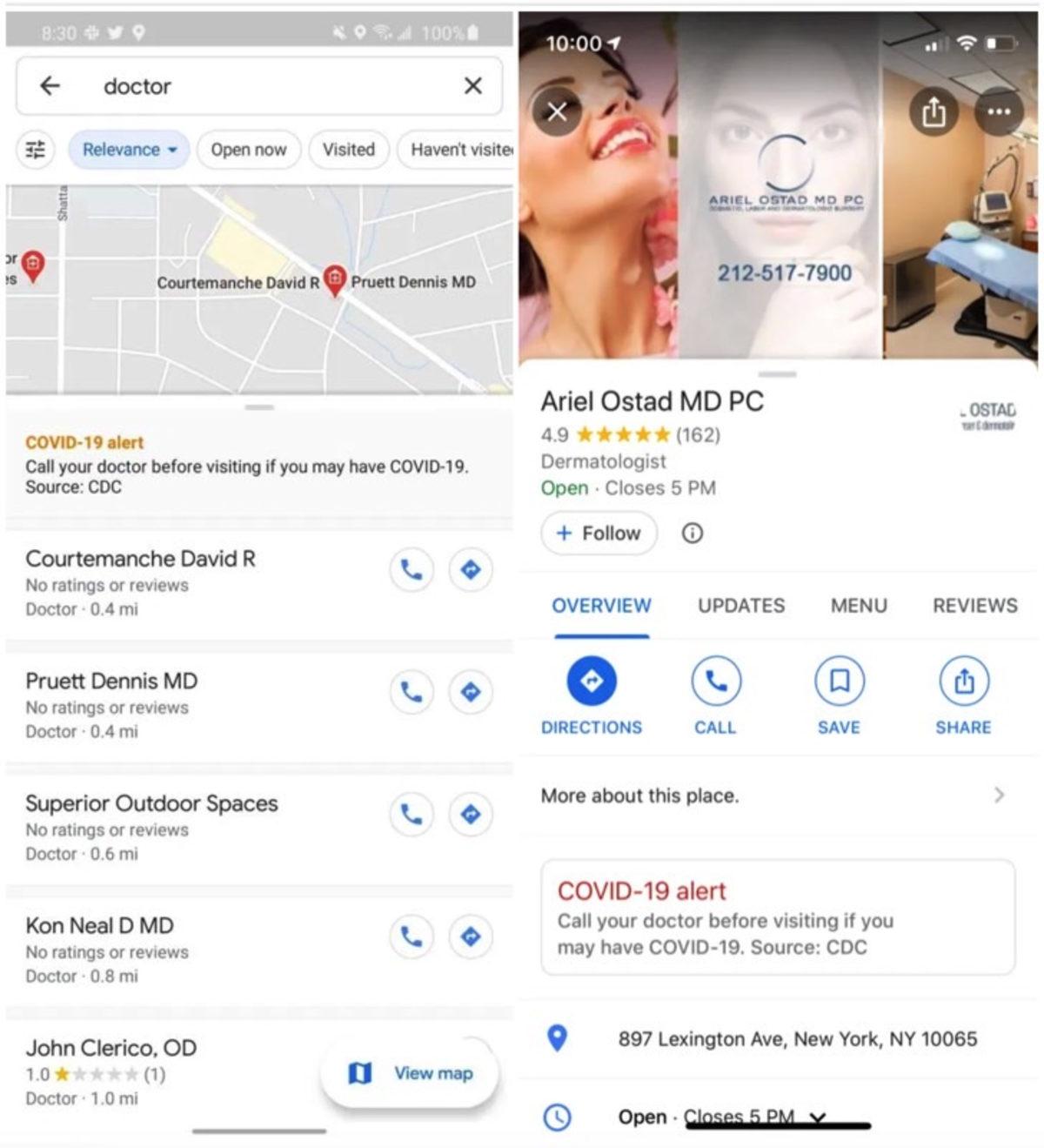Toggle the Visited filter chip
This screenshot has width=1044, height=1148.
(348, 150)
